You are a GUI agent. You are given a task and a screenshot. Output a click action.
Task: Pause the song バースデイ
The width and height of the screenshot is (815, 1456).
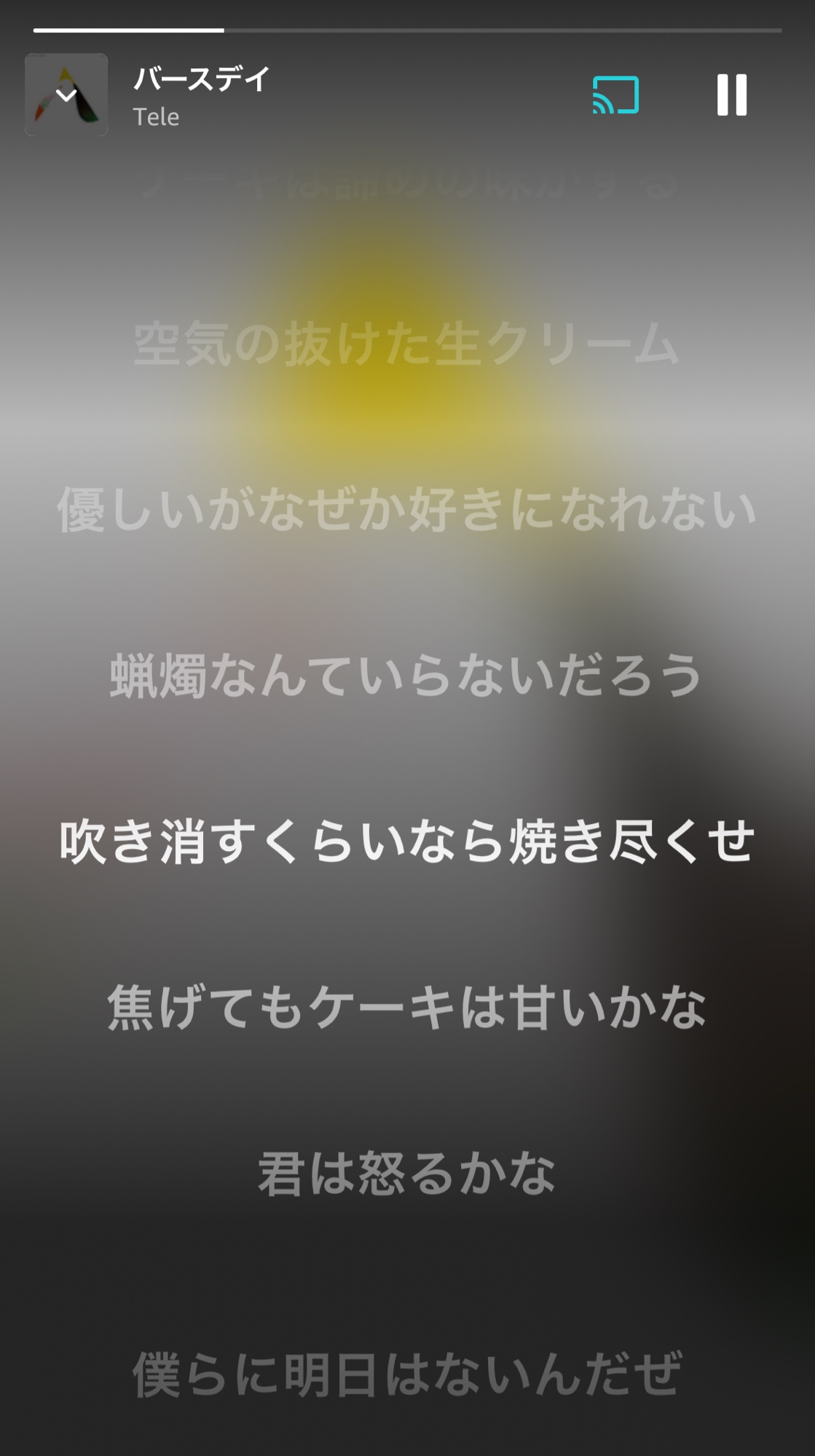tap(731, 95)
